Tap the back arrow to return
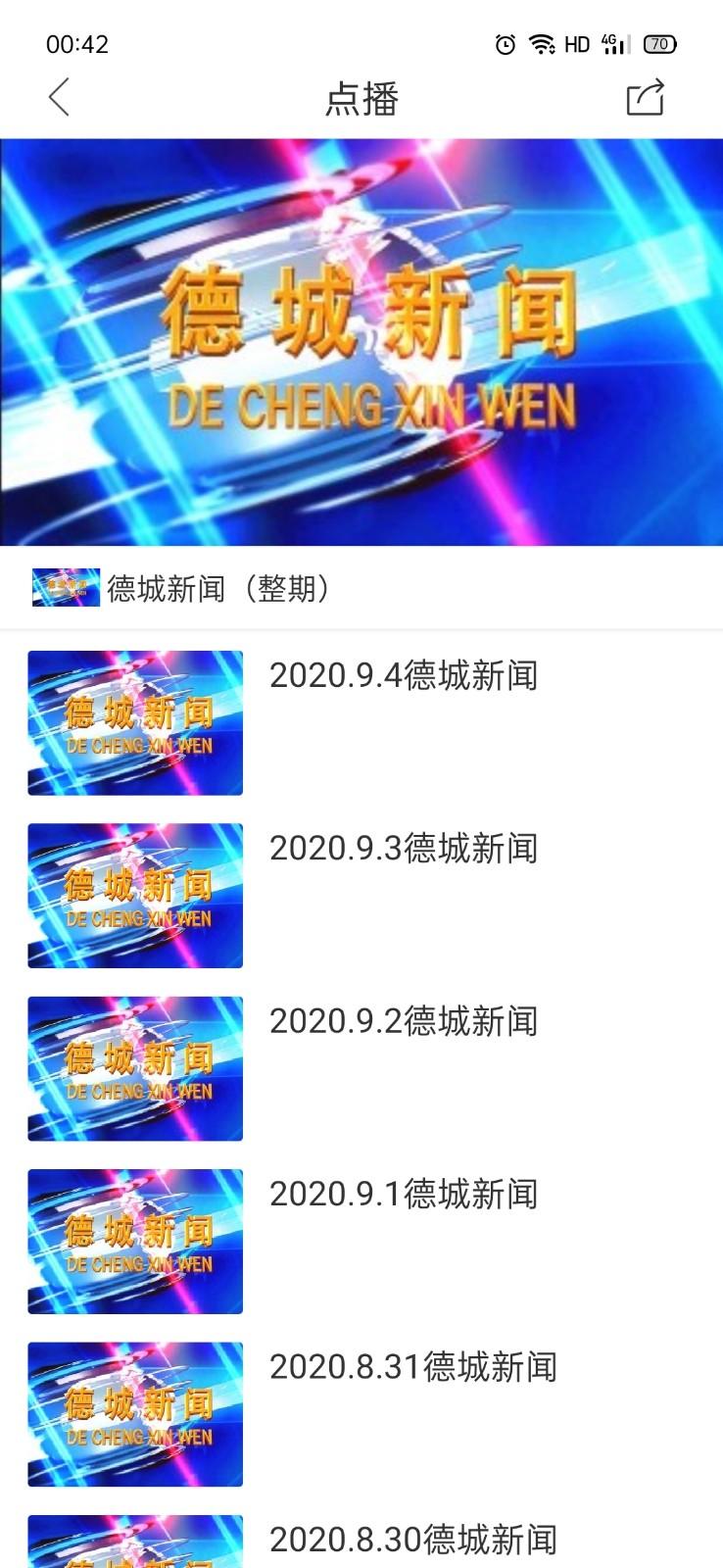This screenshot has height=1568, width=723. pos(58,98)
